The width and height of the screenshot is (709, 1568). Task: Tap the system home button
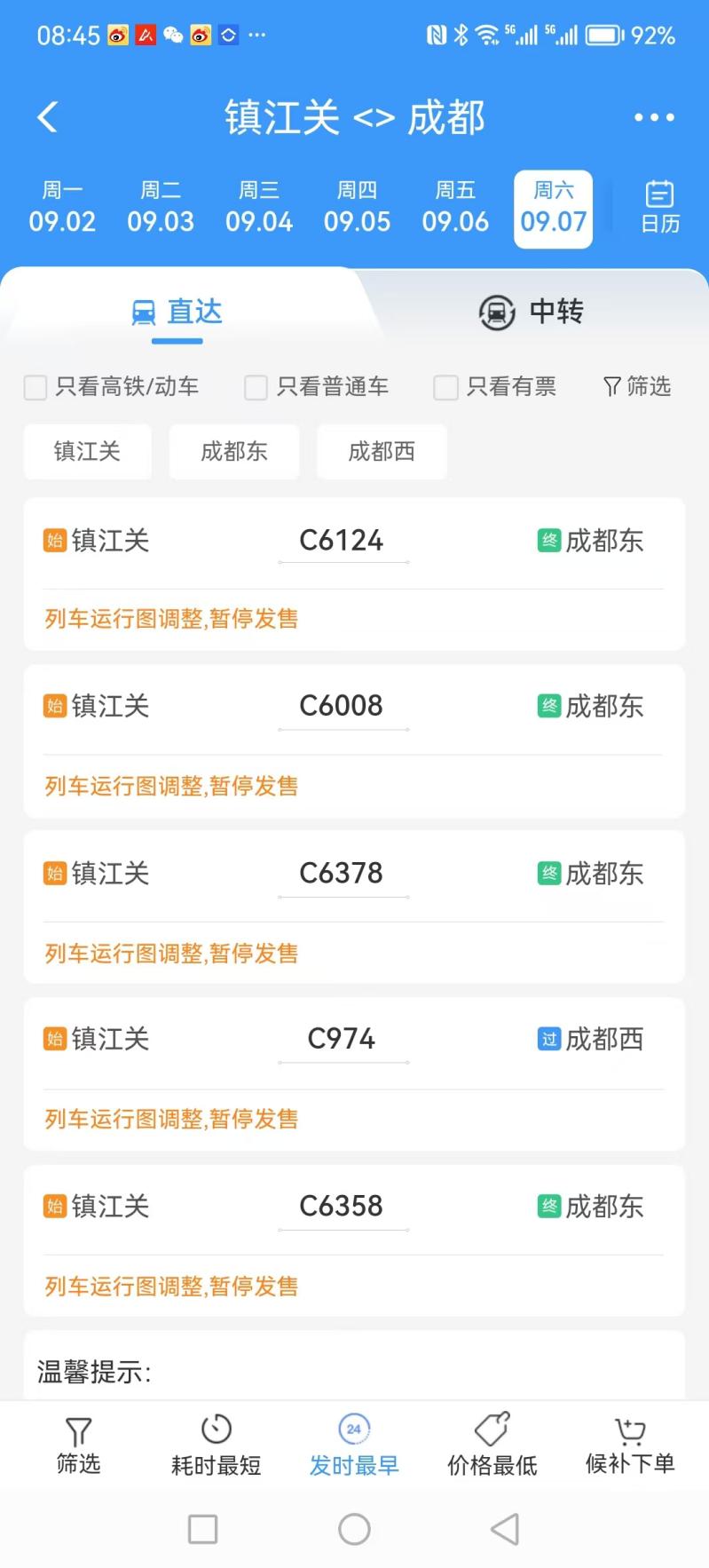pyautogui.click(x=354, y=1529)
